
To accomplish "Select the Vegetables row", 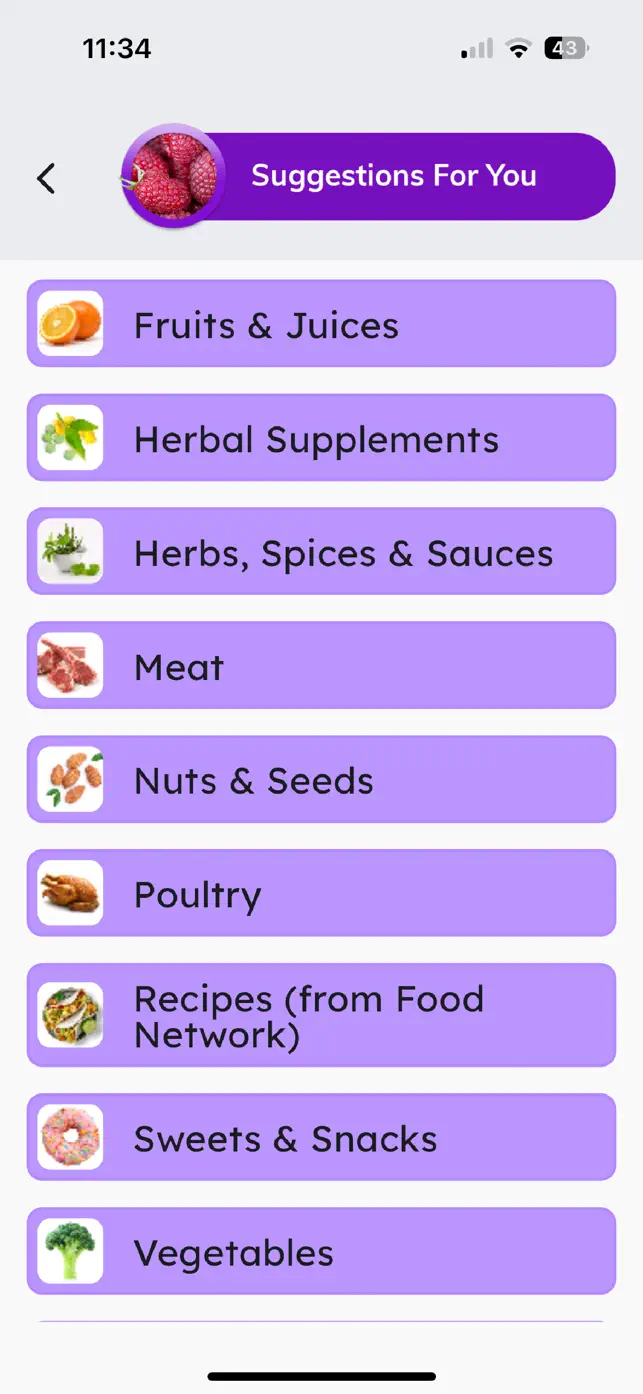I will coord(321,1252).
